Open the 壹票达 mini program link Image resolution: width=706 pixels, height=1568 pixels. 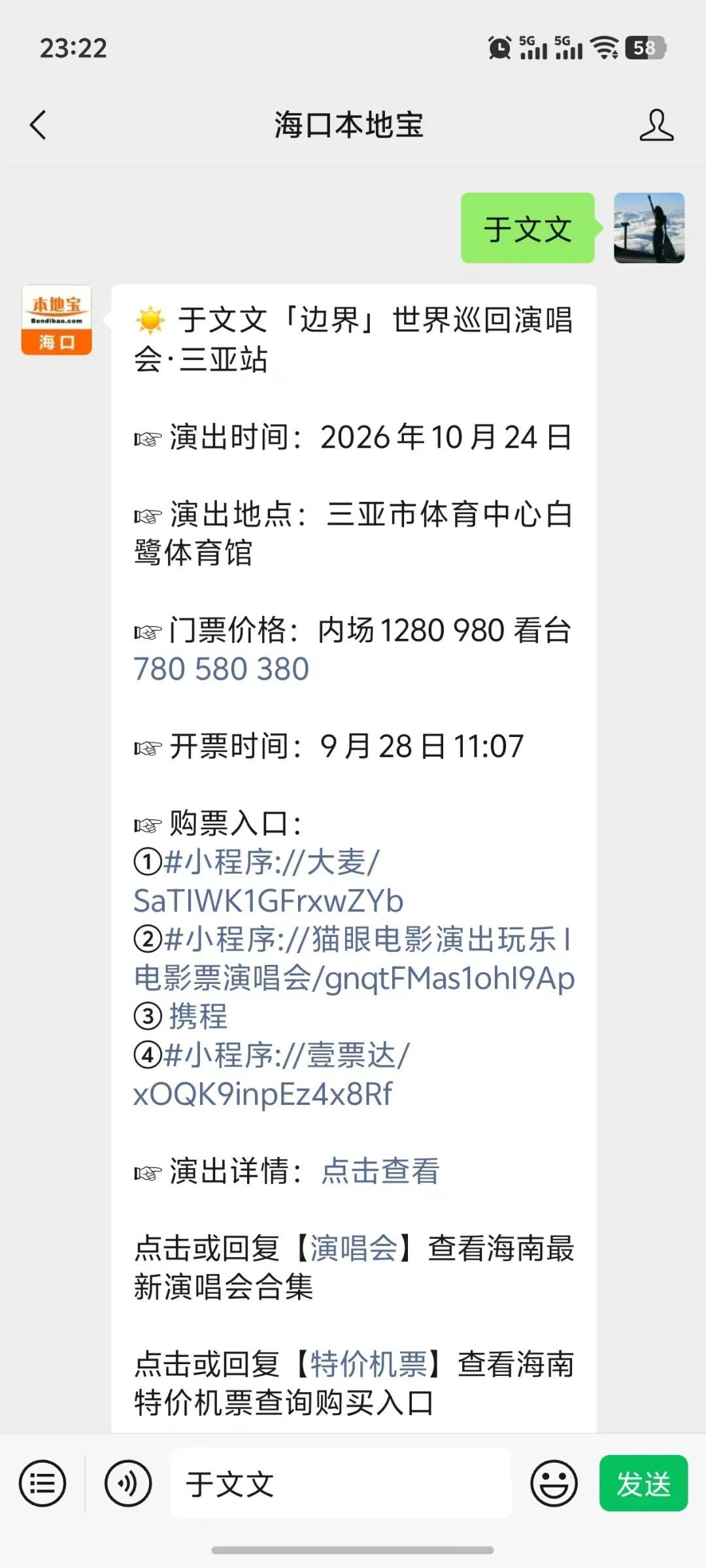pos(271,1074)
